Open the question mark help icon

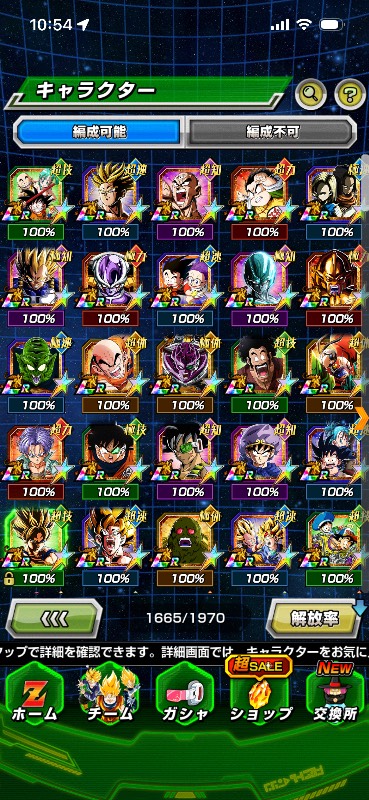coord(350,93)
